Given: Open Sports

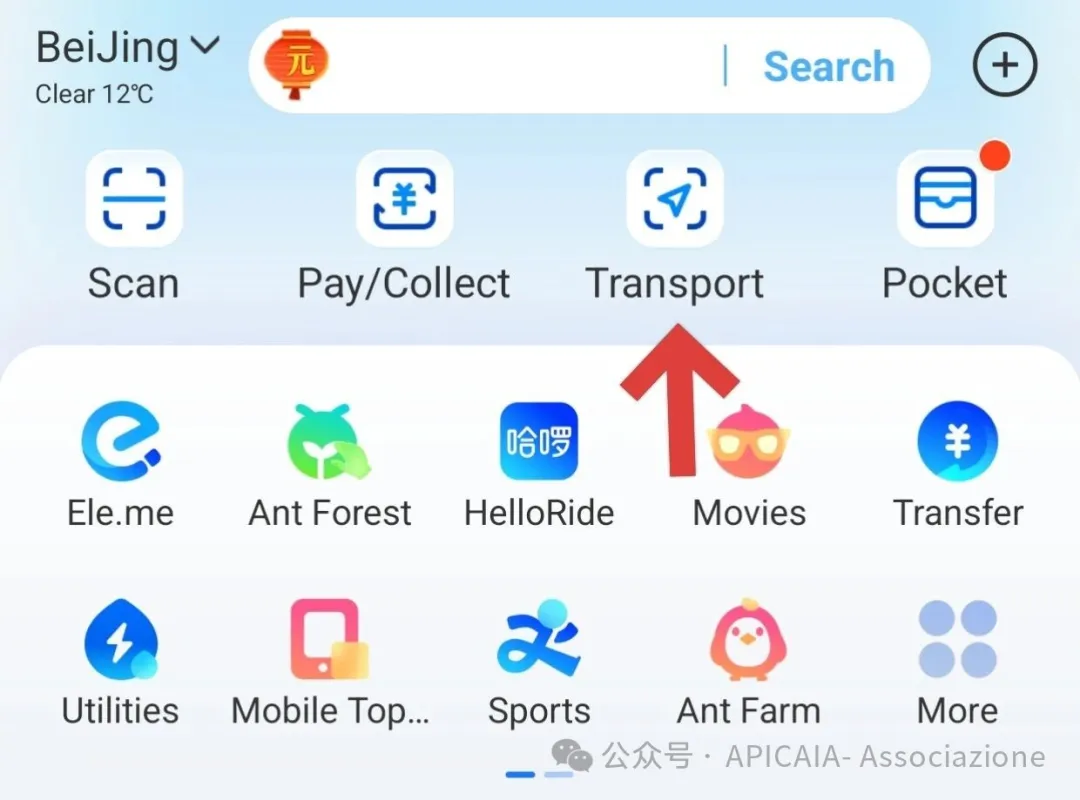Looking at the screenshot, I should point(539,640).
